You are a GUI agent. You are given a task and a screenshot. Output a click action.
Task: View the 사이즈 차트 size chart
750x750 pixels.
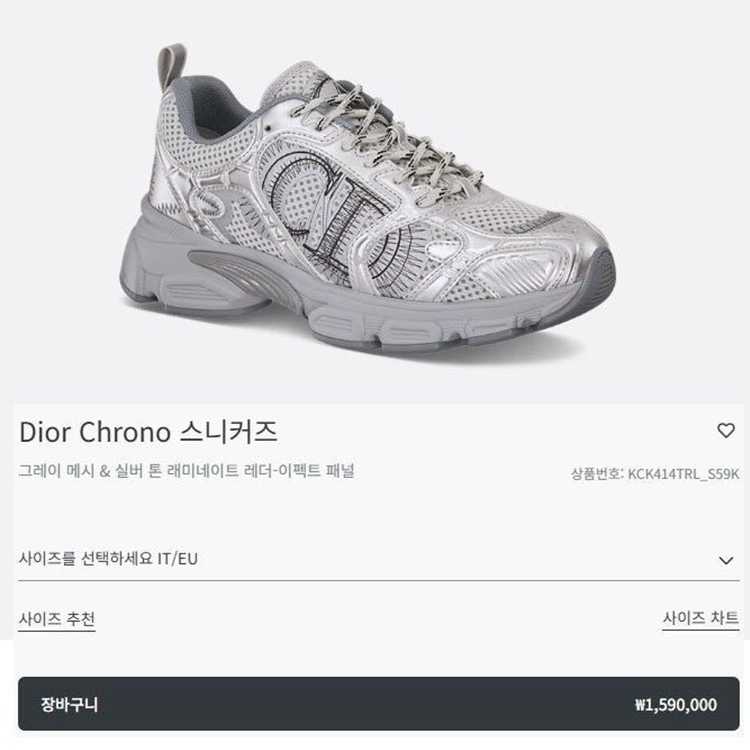(x=700, y=619)
